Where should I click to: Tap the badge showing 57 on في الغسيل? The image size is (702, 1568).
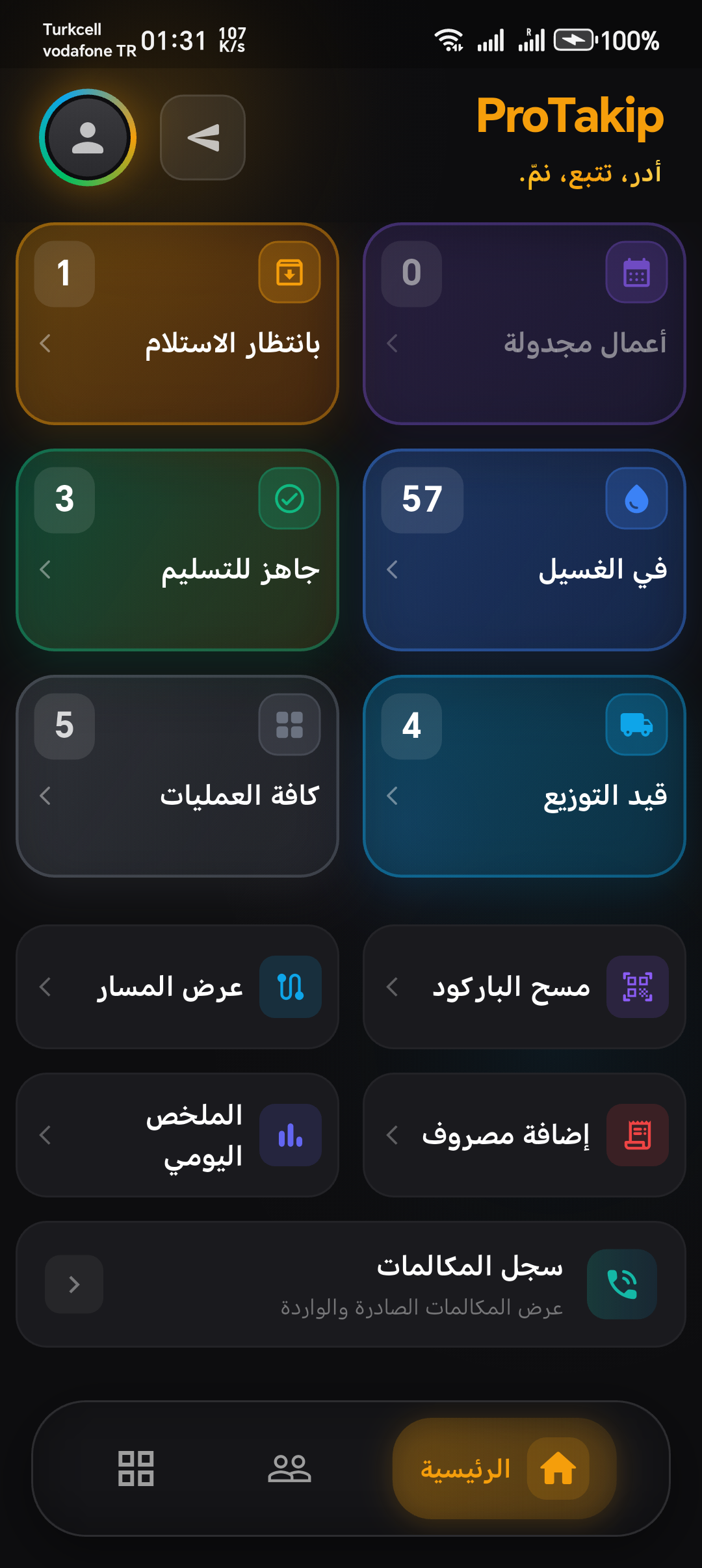pyautogui.click(x=421, y=499)
